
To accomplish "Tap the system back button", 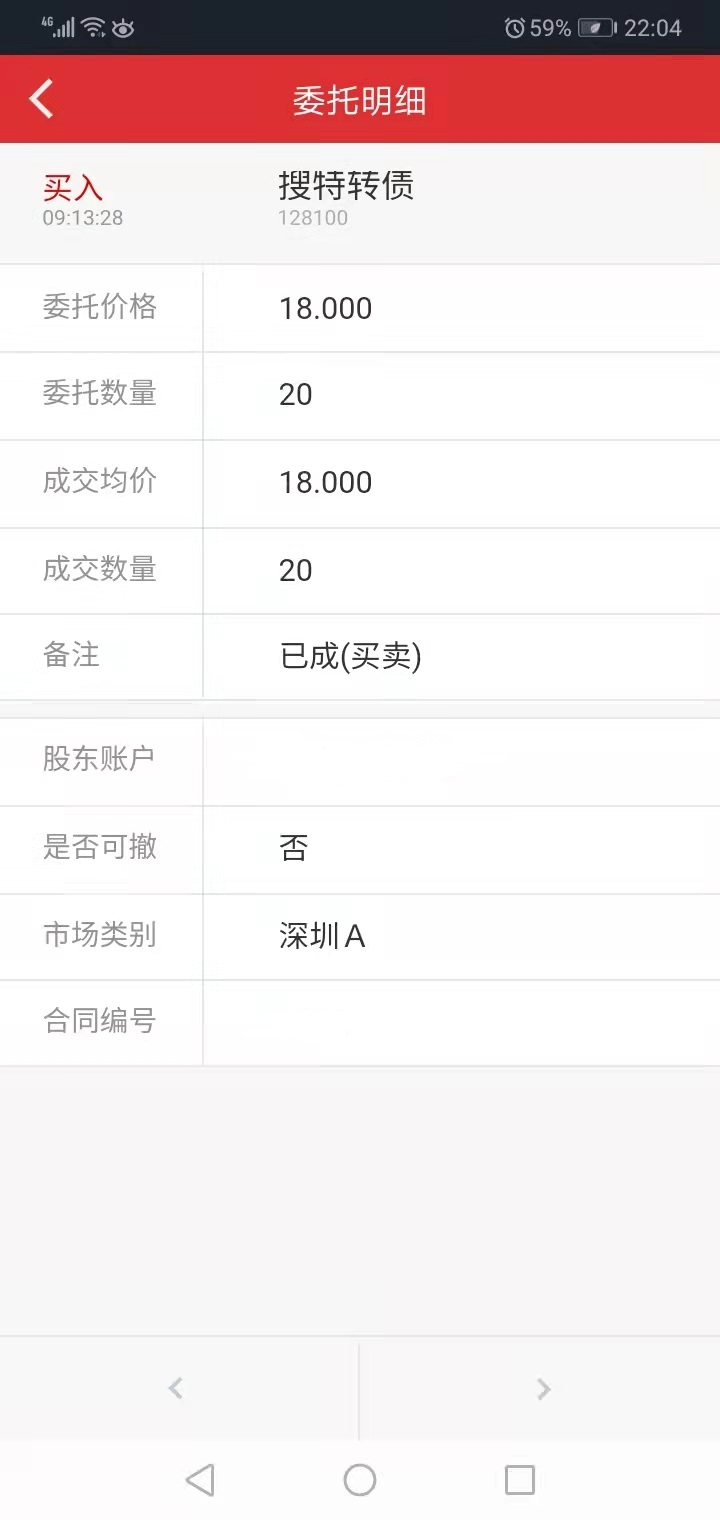I will click(x=200, y=1480).
